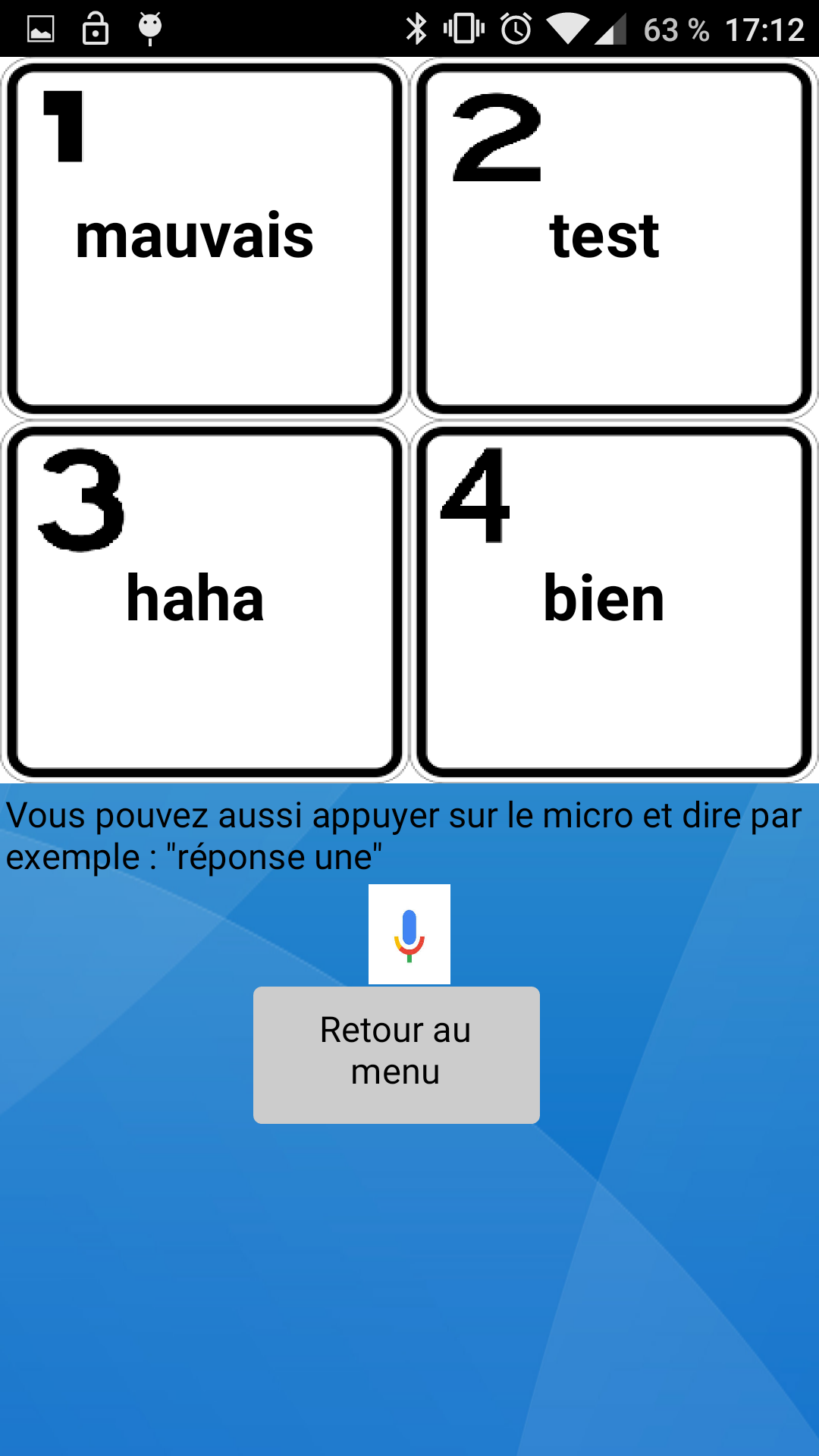Tap the Retour au menu button
The width and height of the screenshot is (819, 1456).
(396, 1054)
